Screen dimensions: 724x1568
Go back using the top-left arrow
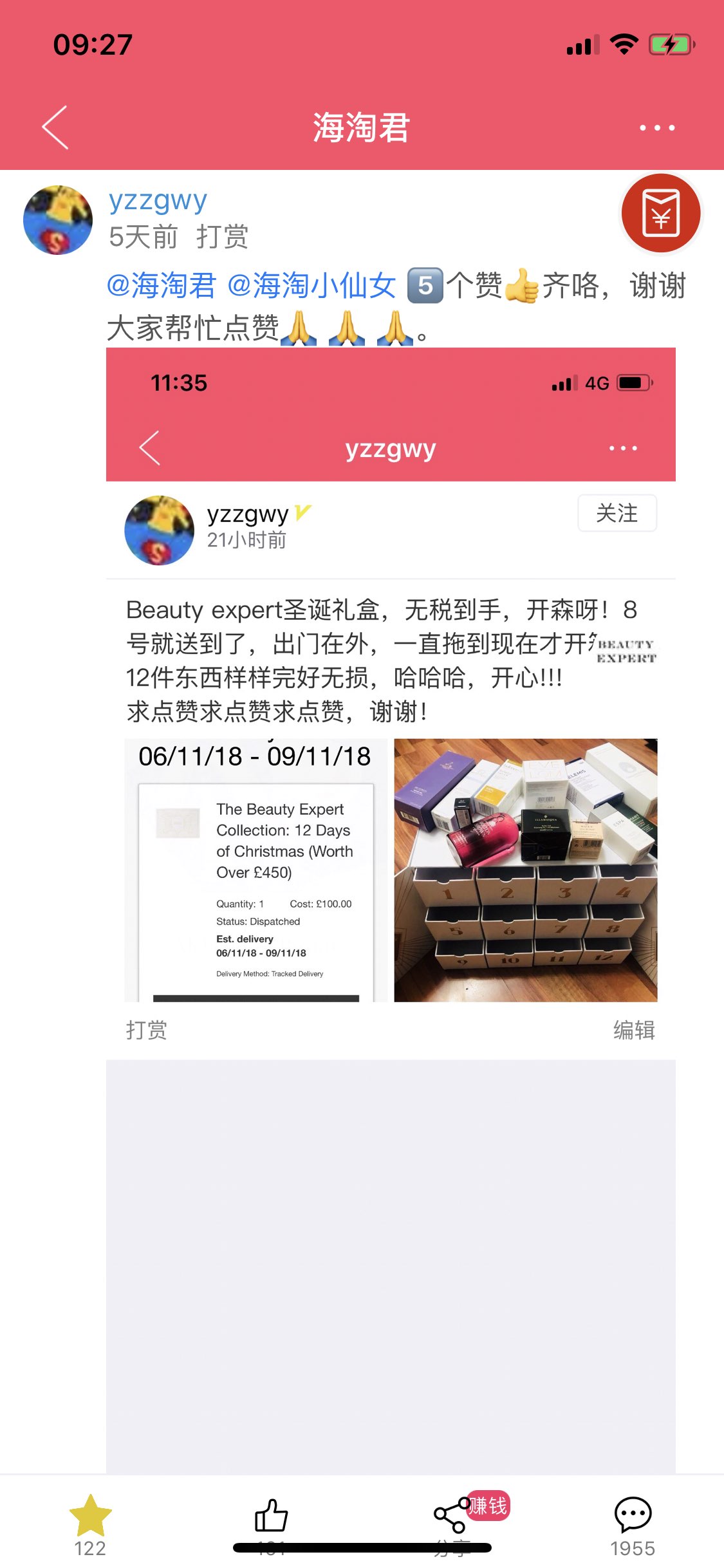(55, 127)
